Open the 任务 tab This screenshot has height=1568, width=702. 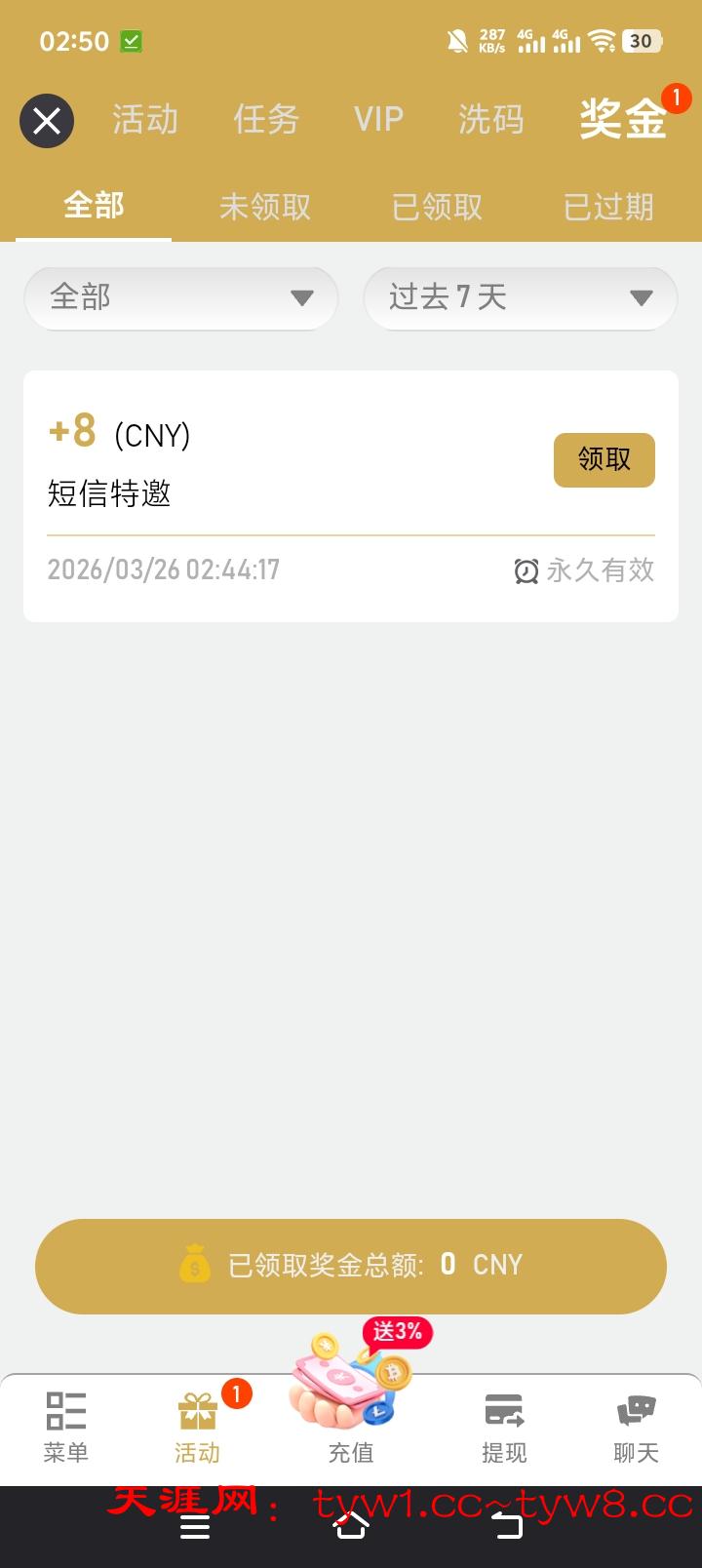[266, 120]
